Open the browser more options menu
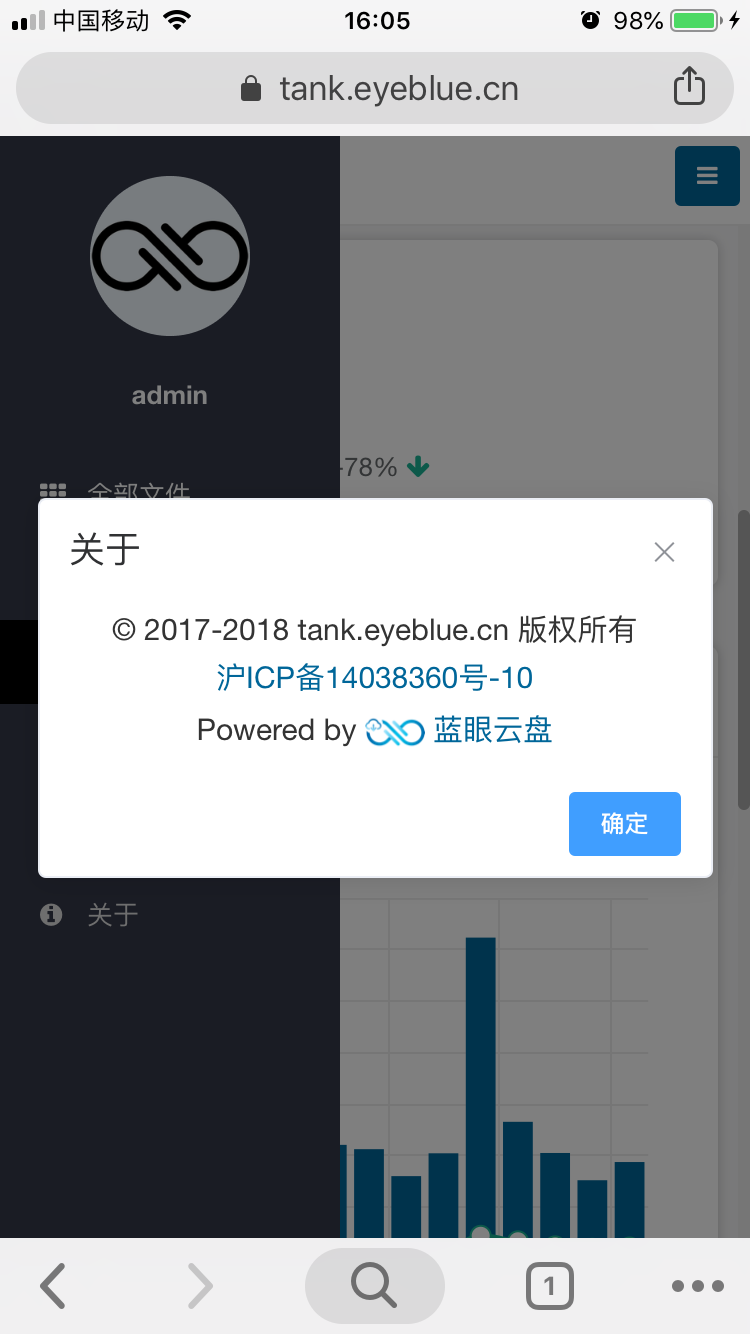The image size is (750, 1334). click(697, 1286)
